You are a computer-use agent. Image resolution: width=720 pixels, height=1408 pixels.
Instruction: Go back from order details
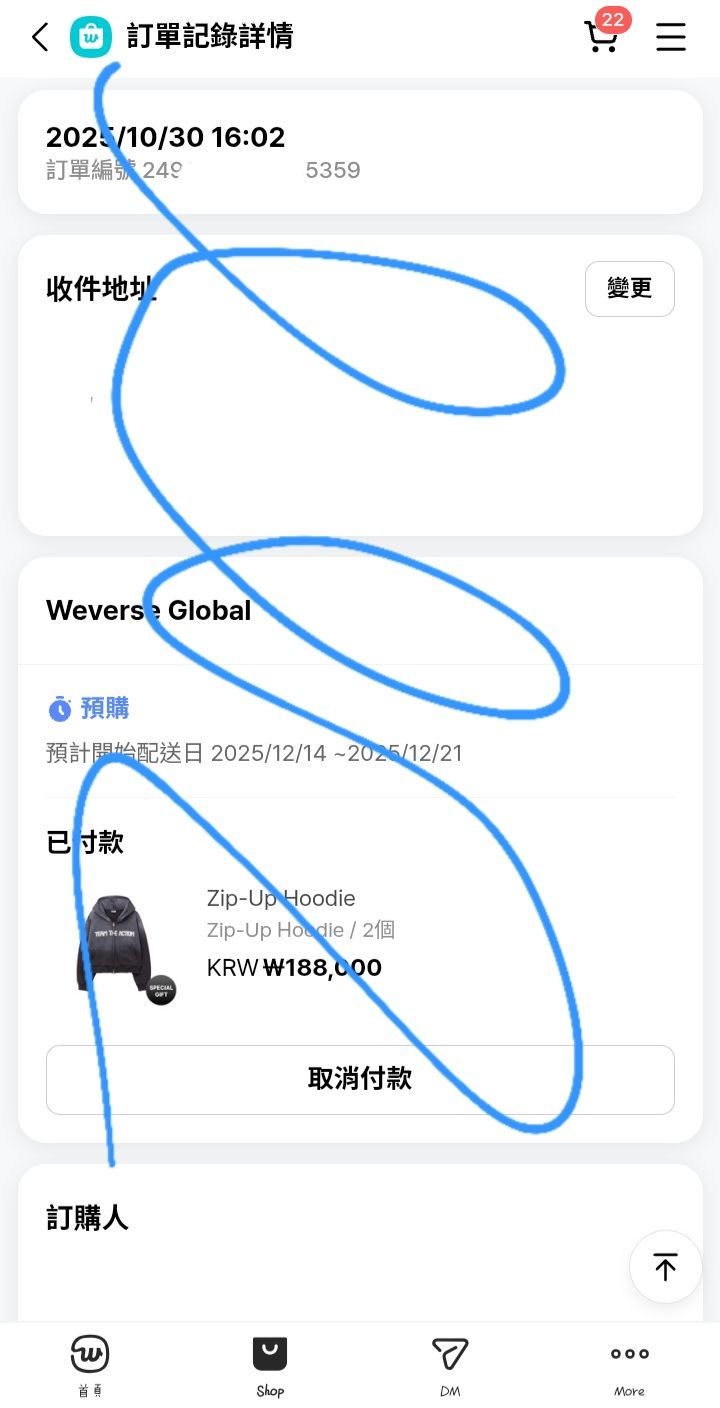40,38
